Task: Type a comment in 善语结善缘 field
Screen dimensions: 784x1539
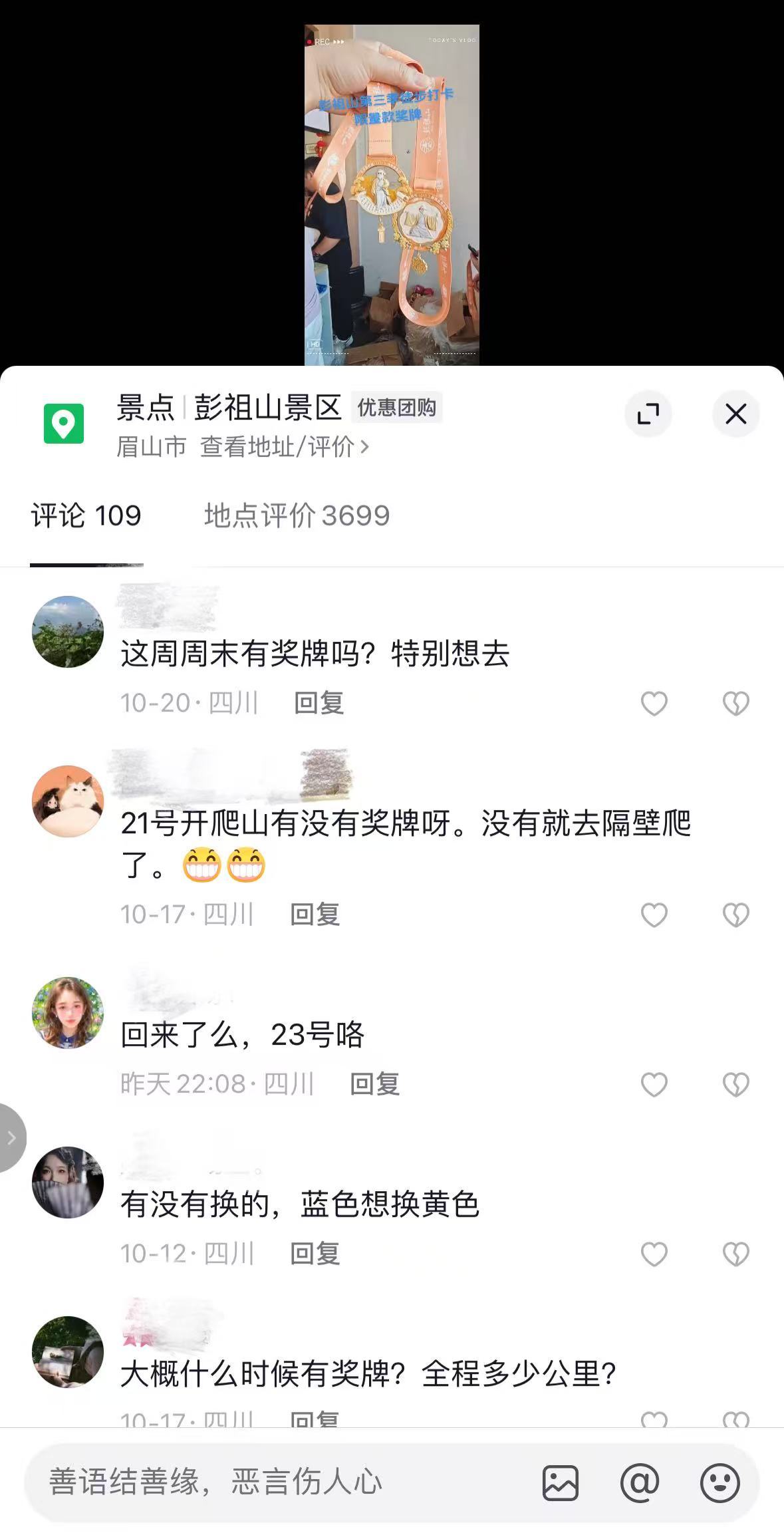Action: [x=266, y=1482]
